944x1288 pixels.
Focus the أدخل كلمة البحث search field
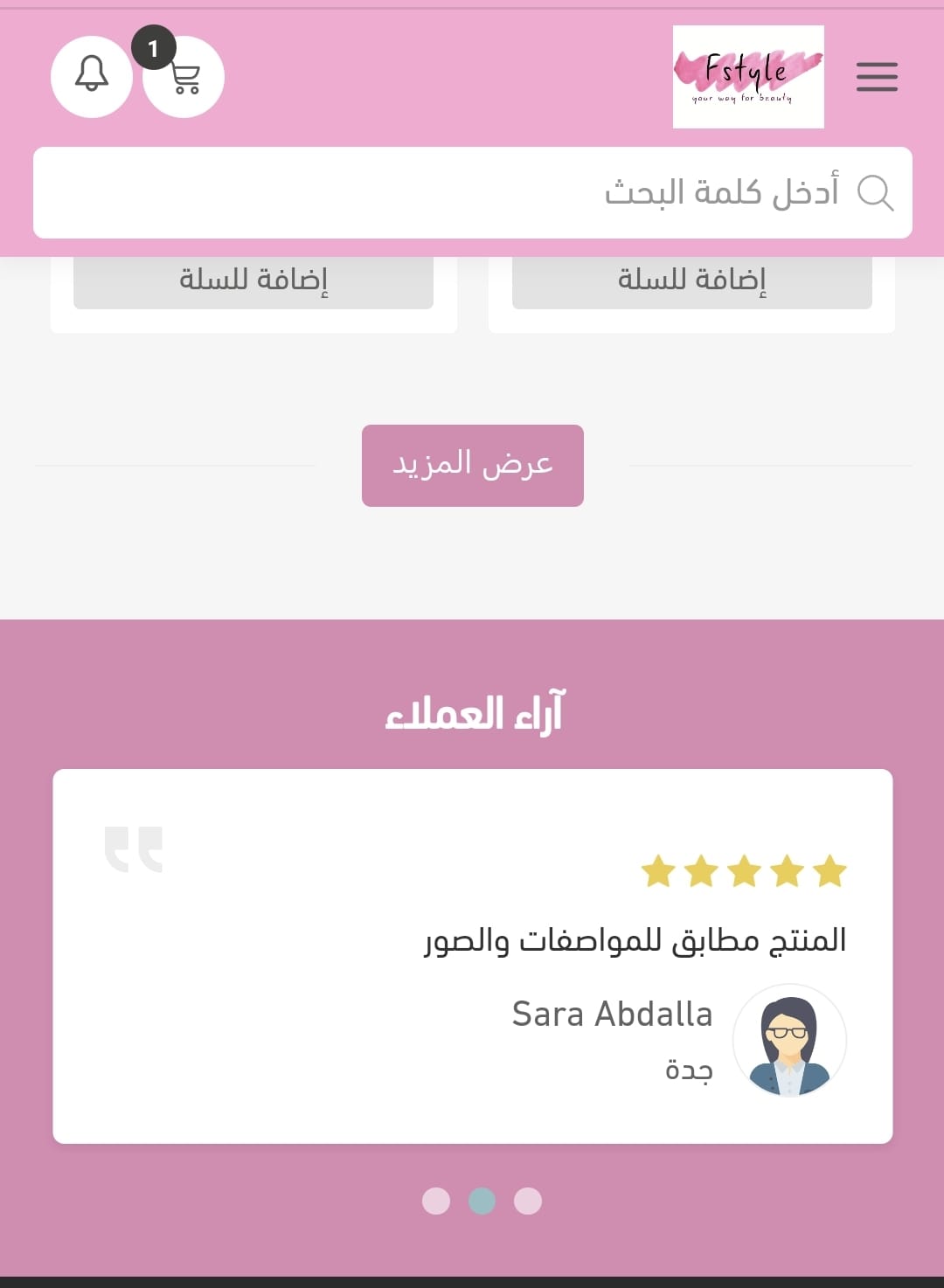pos(472,192)
